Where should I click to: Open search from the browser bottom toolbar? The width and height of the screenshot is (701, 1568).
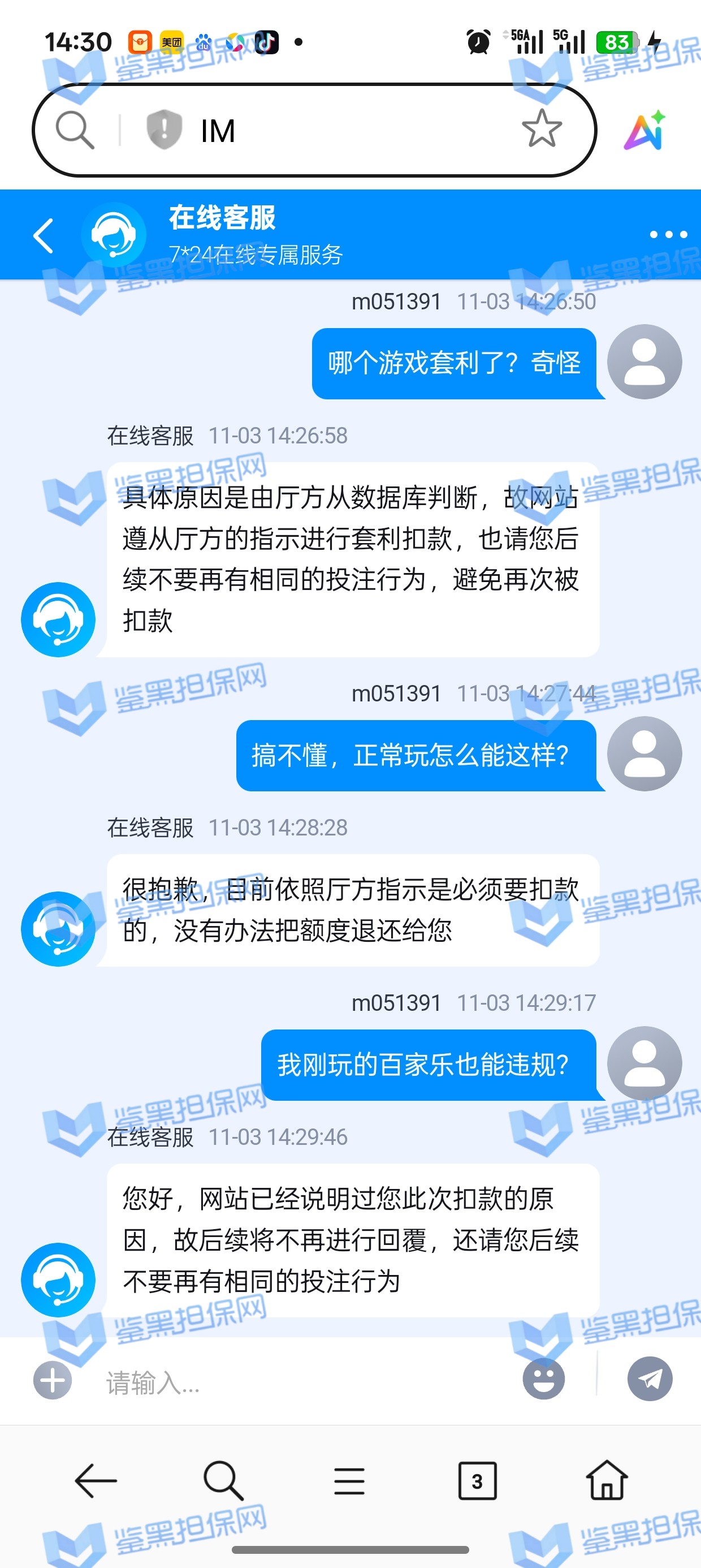coord(223,1480)
